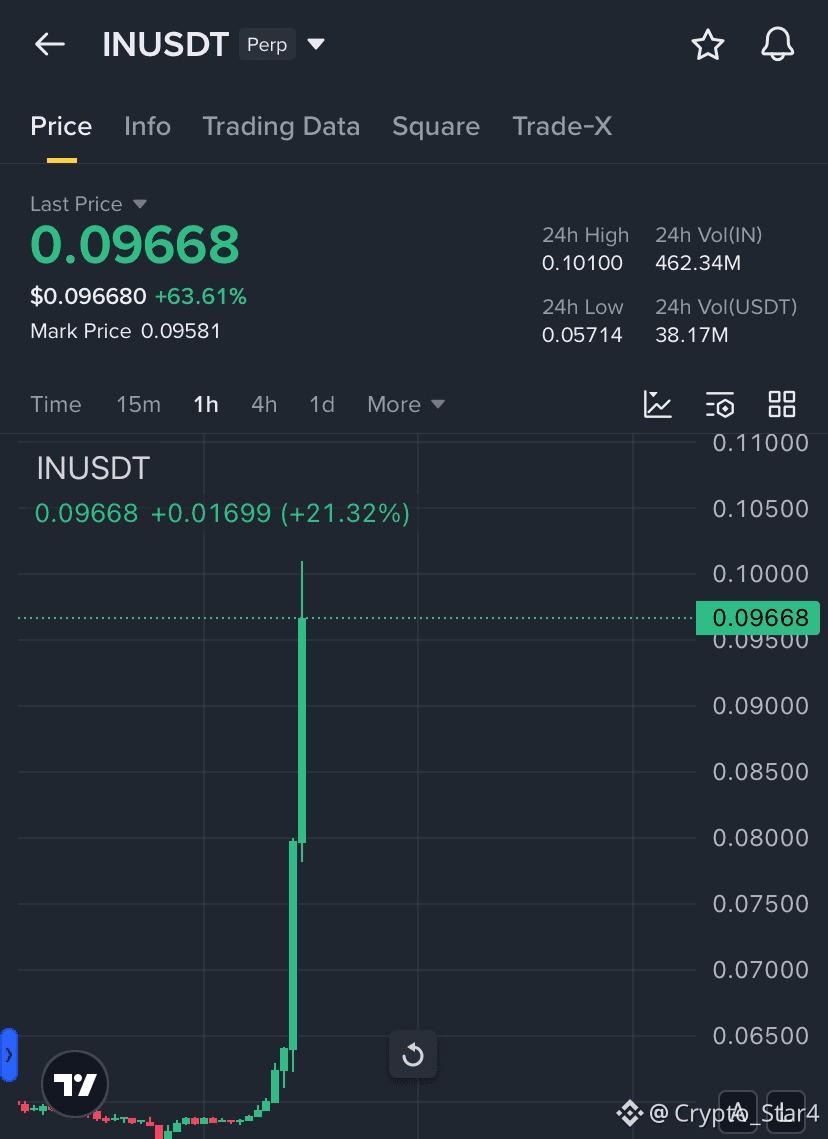
Task: Switch candles to the 4h timeframe
Action: click(x=263, y=404)
